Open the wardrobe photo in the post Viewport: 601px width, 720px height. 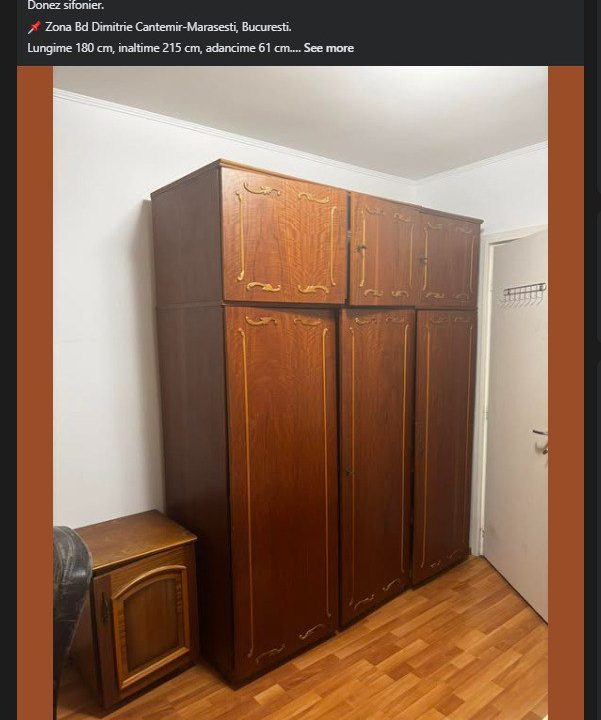pos(300,392)
